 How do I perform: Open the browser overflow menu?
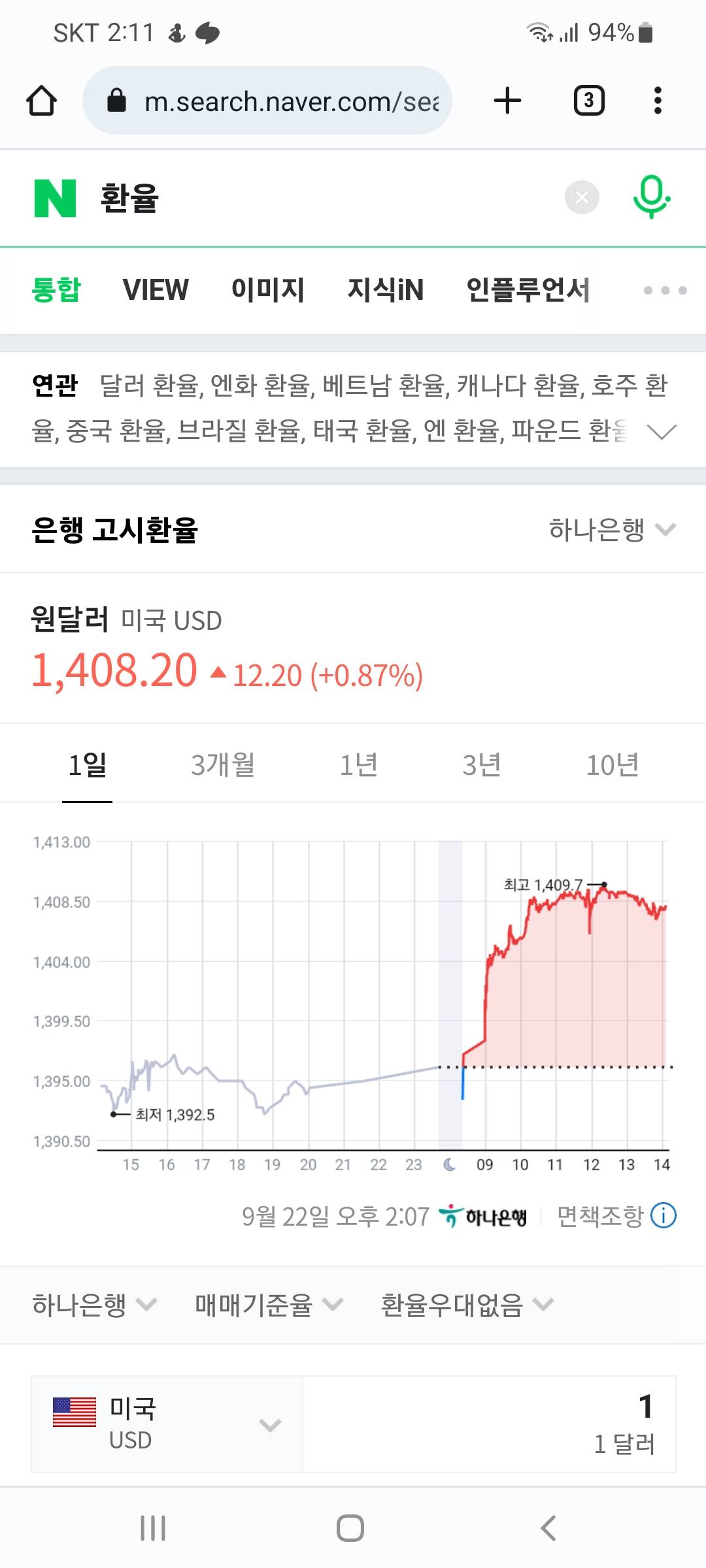[x=658, y=101]
